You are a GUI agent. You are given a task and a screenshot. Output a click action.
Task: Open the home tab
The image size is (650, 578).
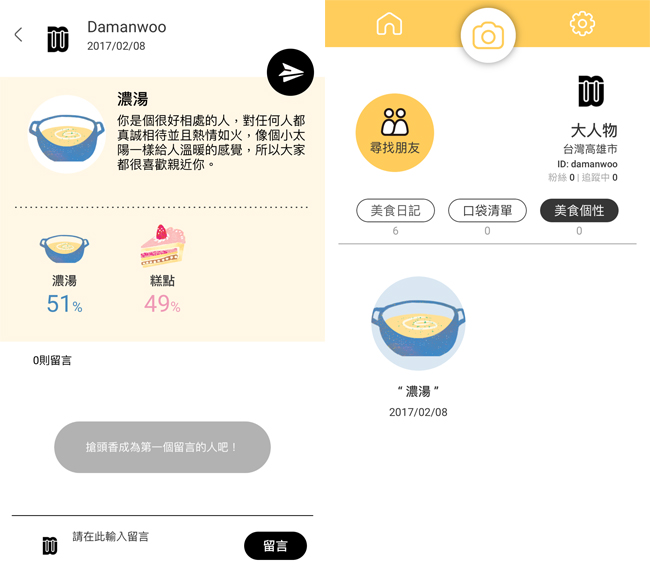click(x=389, y=24)
